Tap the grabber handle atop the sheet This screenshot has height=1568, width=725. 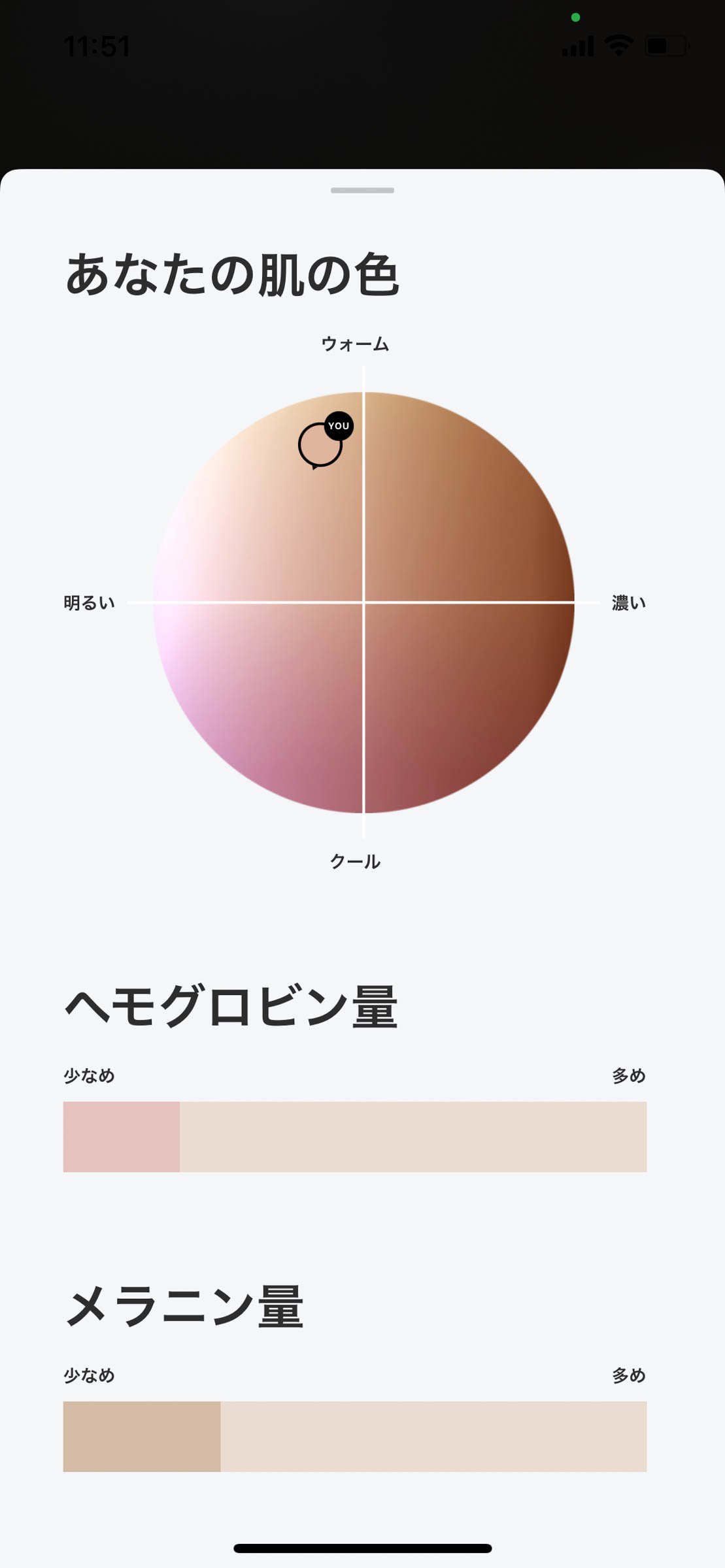(x=362, y=190)
